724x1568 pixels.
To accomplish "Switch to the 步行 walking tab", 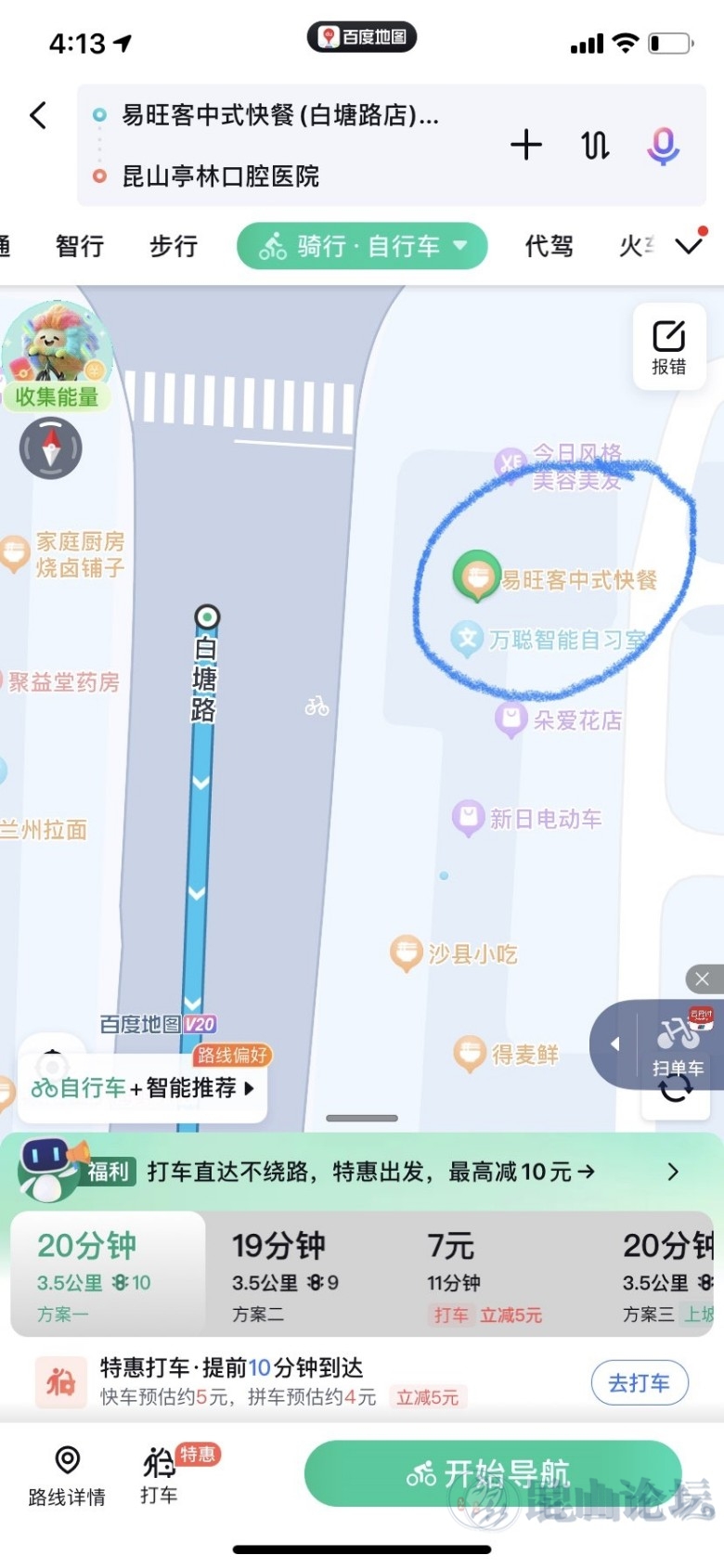I will click(174, 246).
